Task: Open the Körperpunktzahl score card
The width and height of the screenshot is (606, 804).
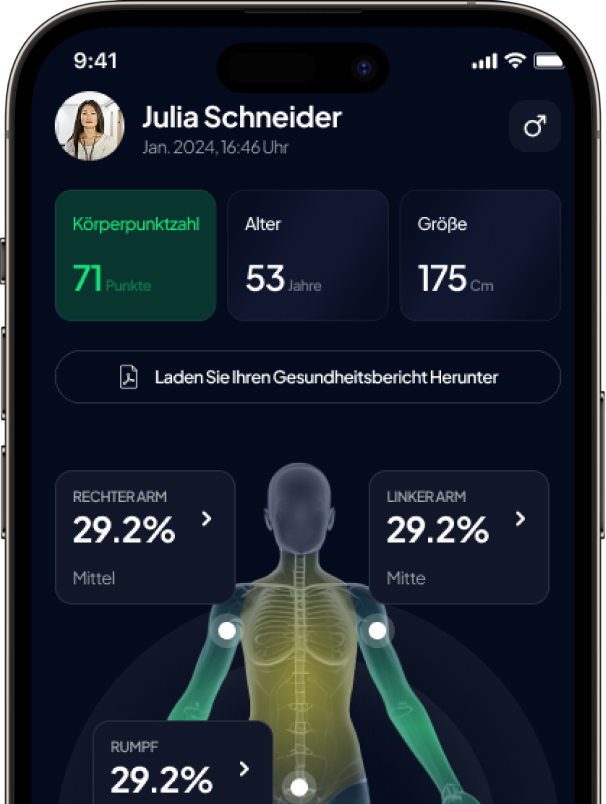Action: (x=135, y=255)
